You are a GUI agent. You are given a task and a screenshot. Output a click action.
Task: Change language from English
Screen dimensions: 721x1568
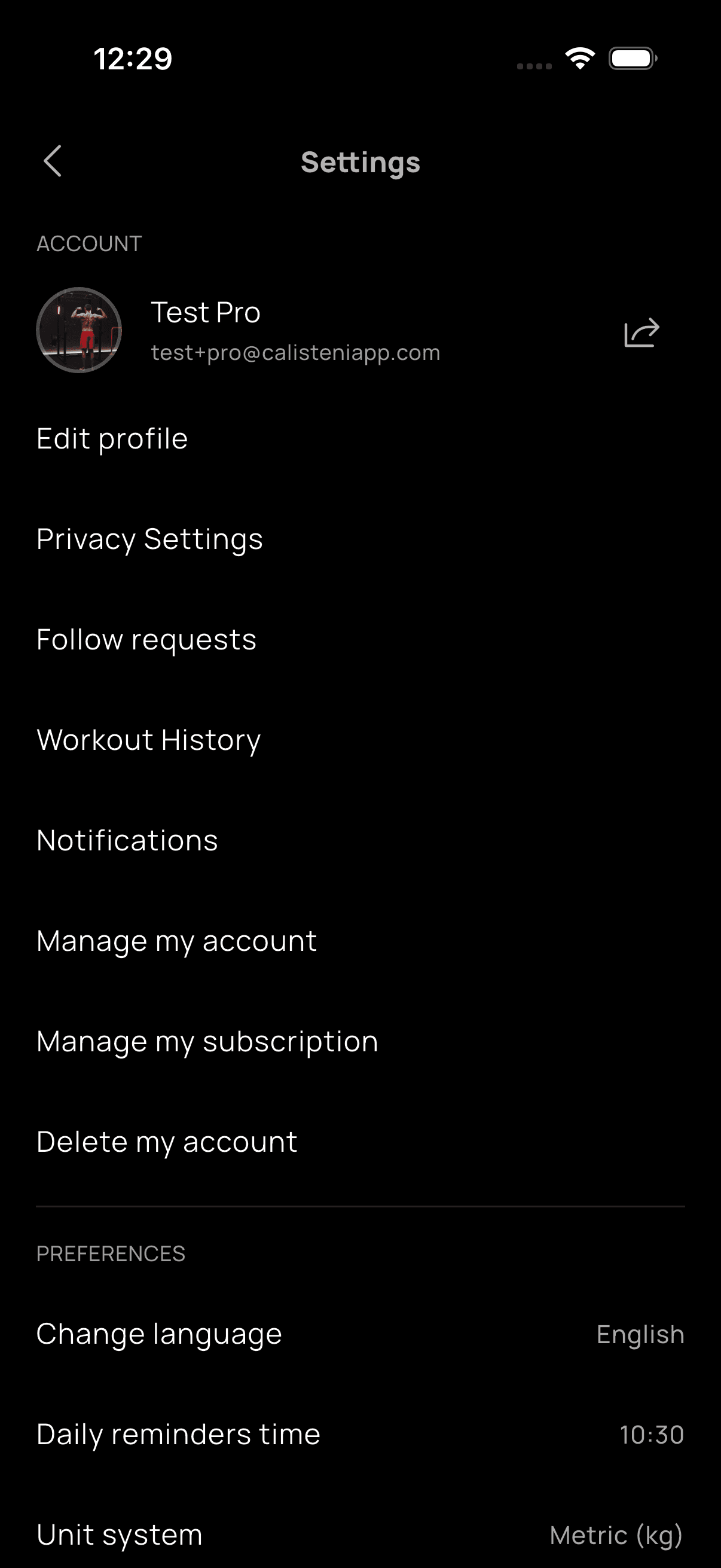360,1334
